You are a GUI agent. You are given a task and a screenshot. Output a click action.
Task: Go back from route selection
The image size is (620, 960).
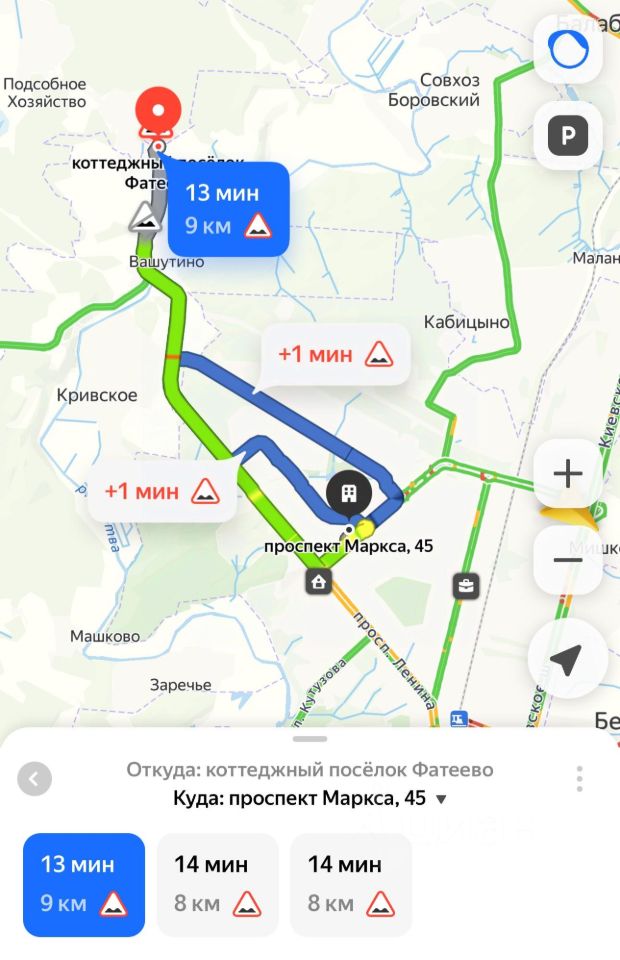pyautogui.click(x=35, y=779)
